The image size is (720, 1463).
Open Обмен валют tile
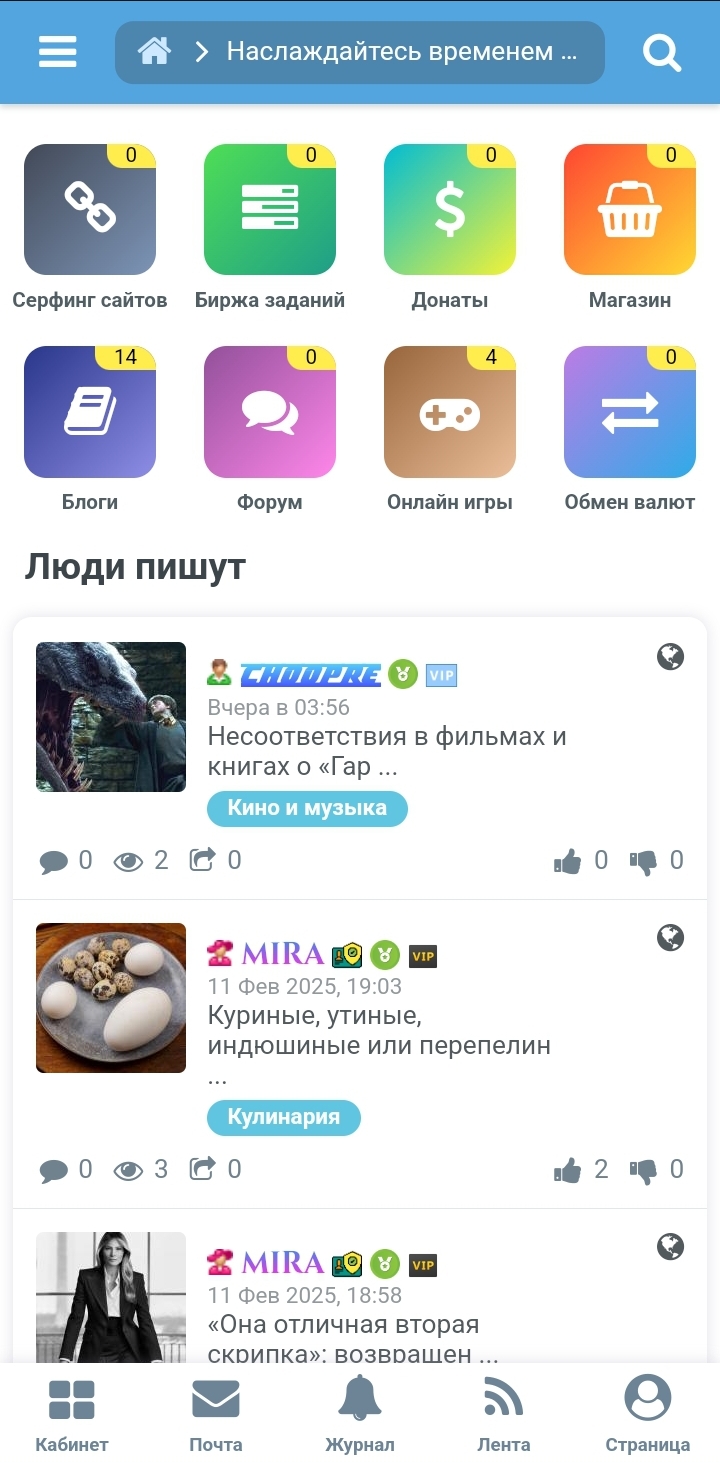tap(630, 412)
